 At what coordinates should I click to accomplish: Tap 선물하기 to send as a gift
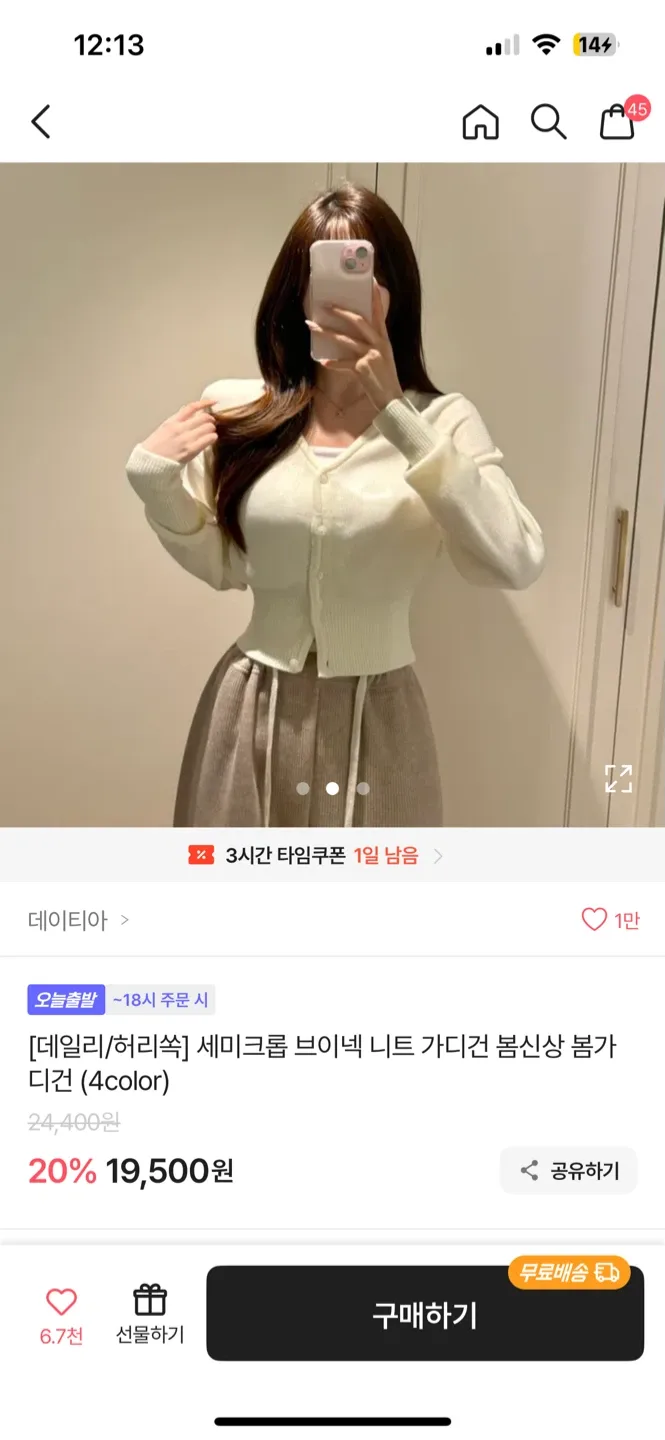[x=150, y=1314]
